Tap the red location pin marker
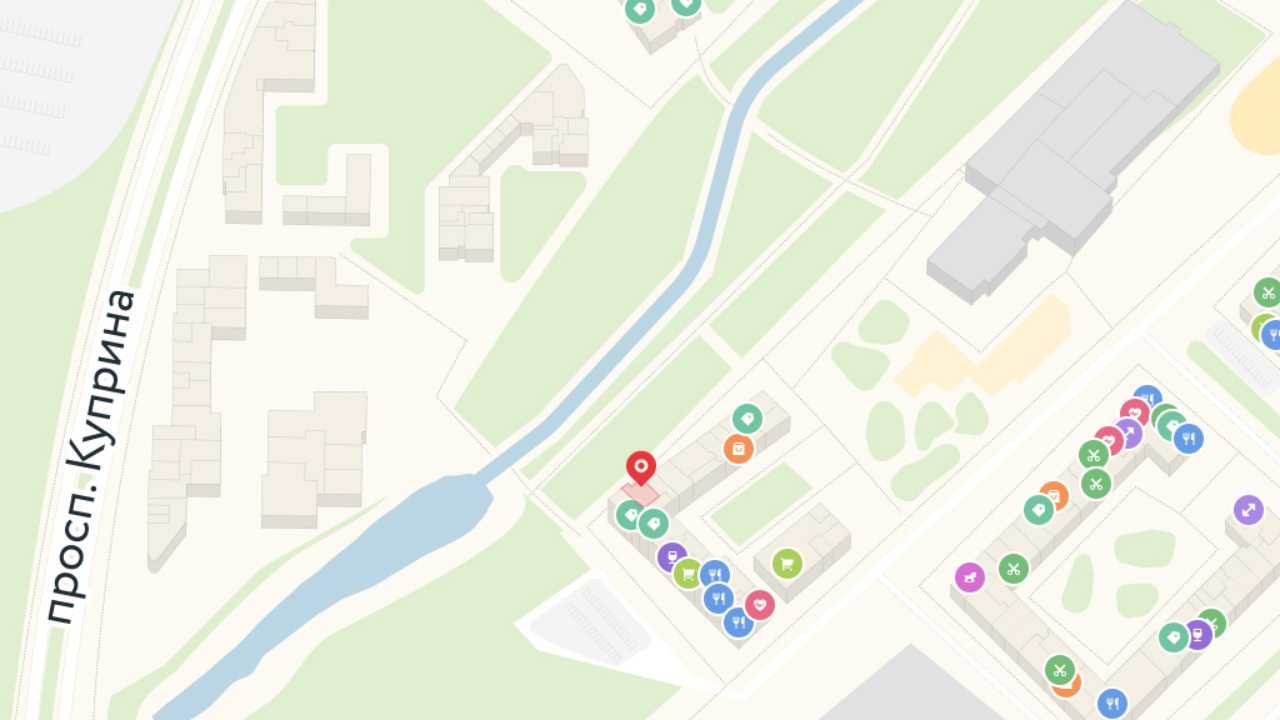 click(641, 467)
